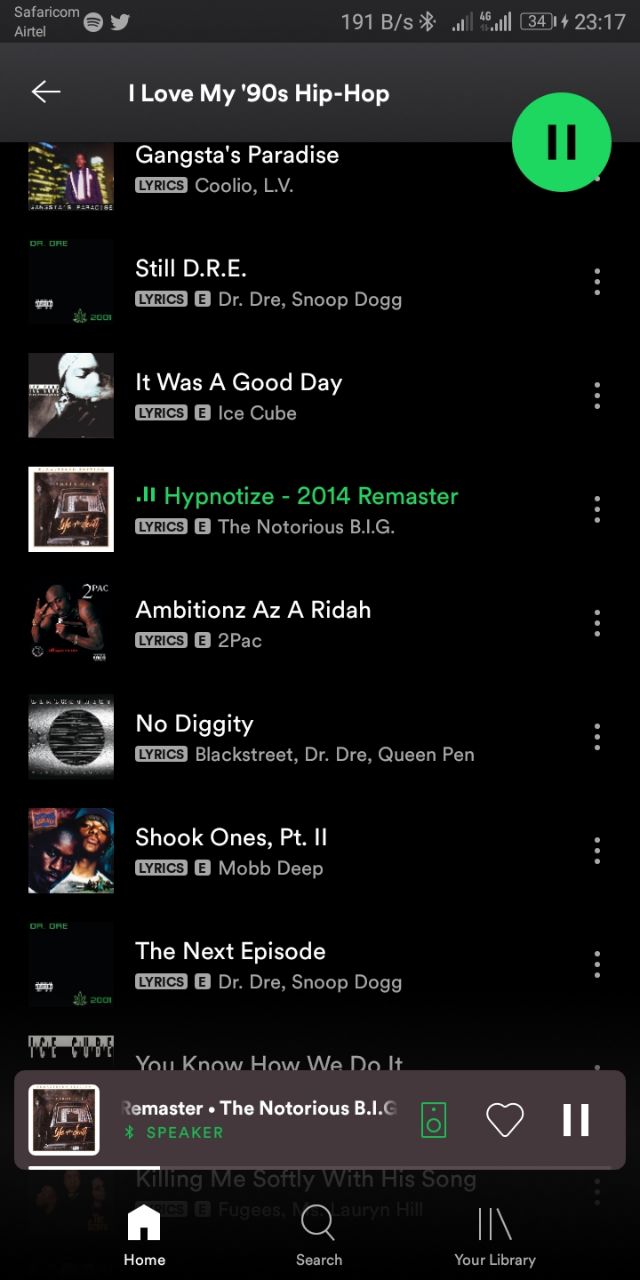Switch to the Search tab
The image size is (640, 1280).
[x=319, y=1236]
